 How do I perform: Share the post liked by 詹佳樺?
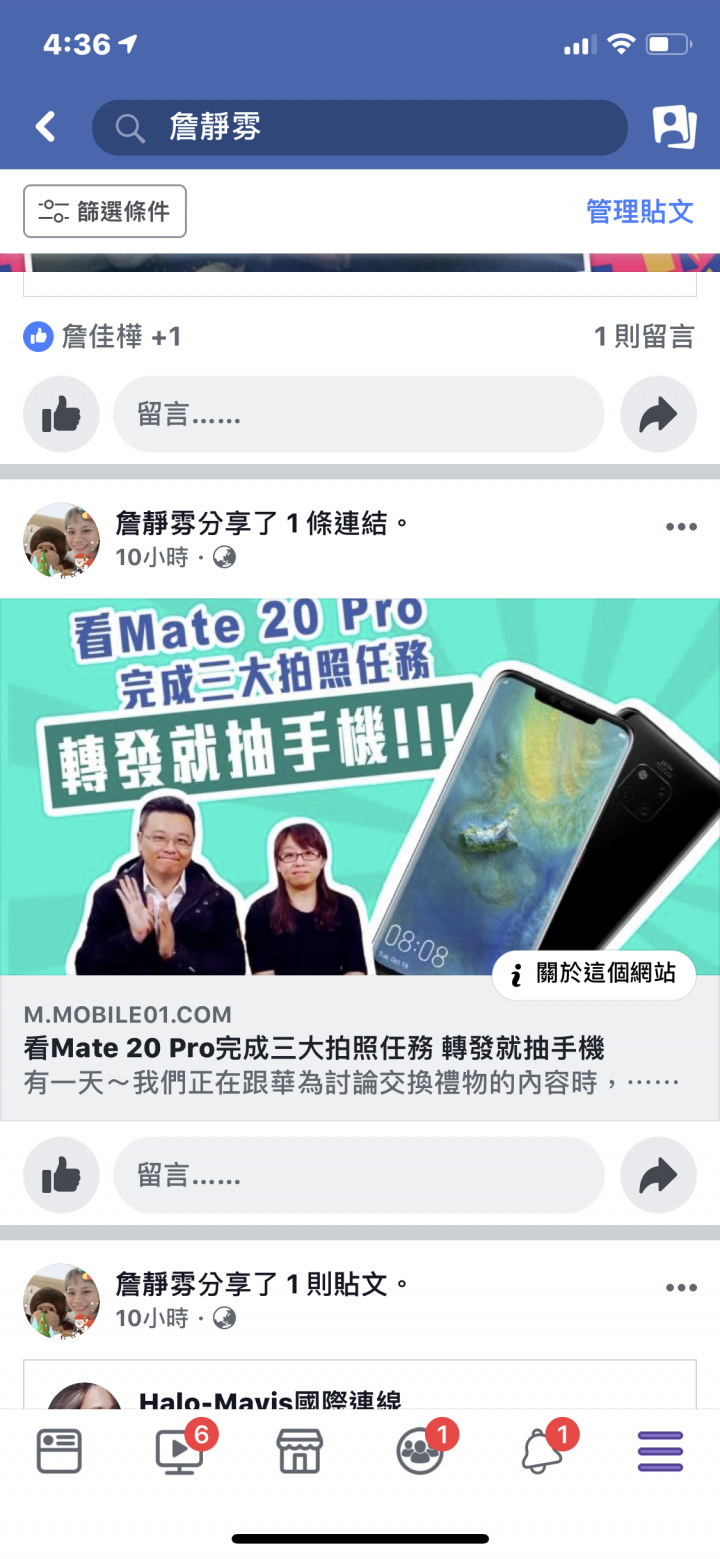(658, 414)
